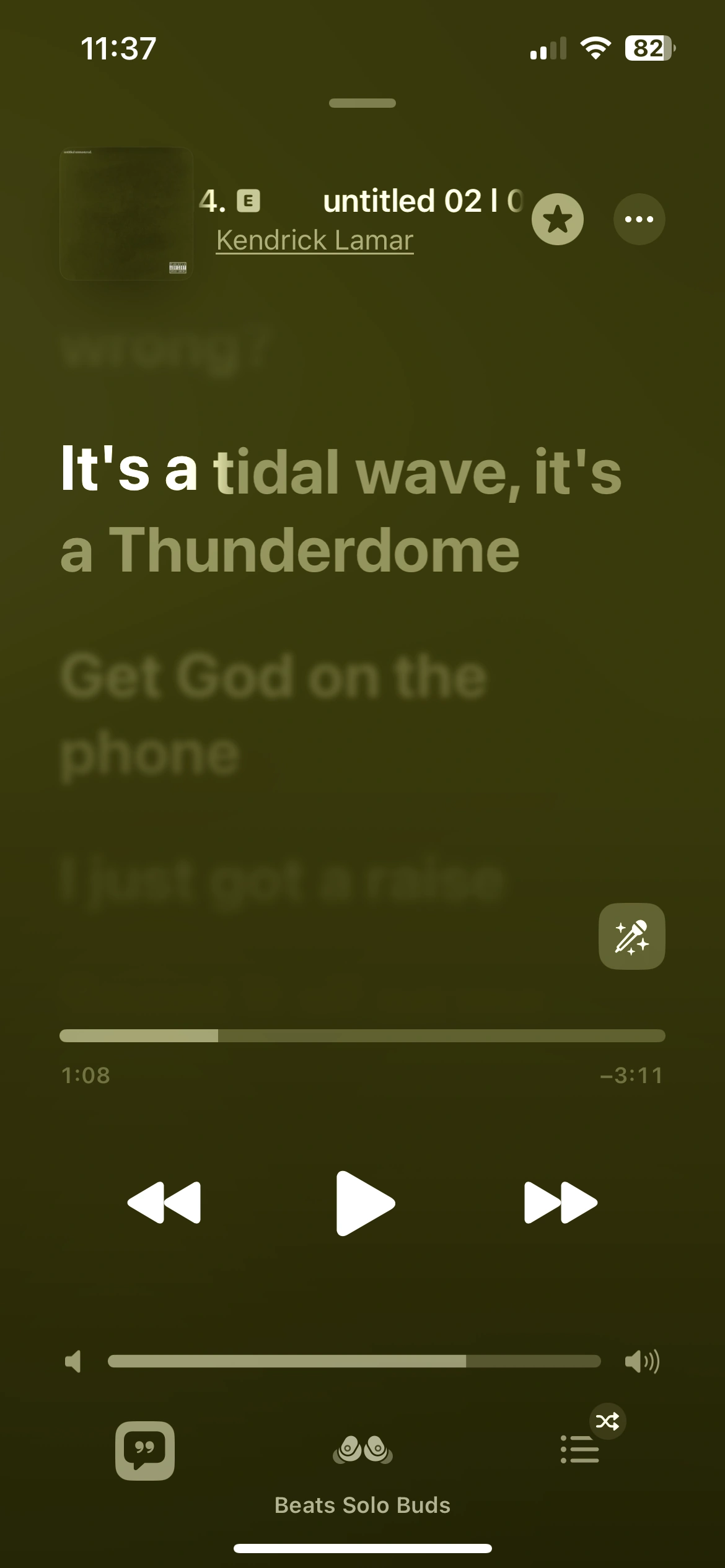
Task: Skip back to the previous track
Action: click(164, 1203)
